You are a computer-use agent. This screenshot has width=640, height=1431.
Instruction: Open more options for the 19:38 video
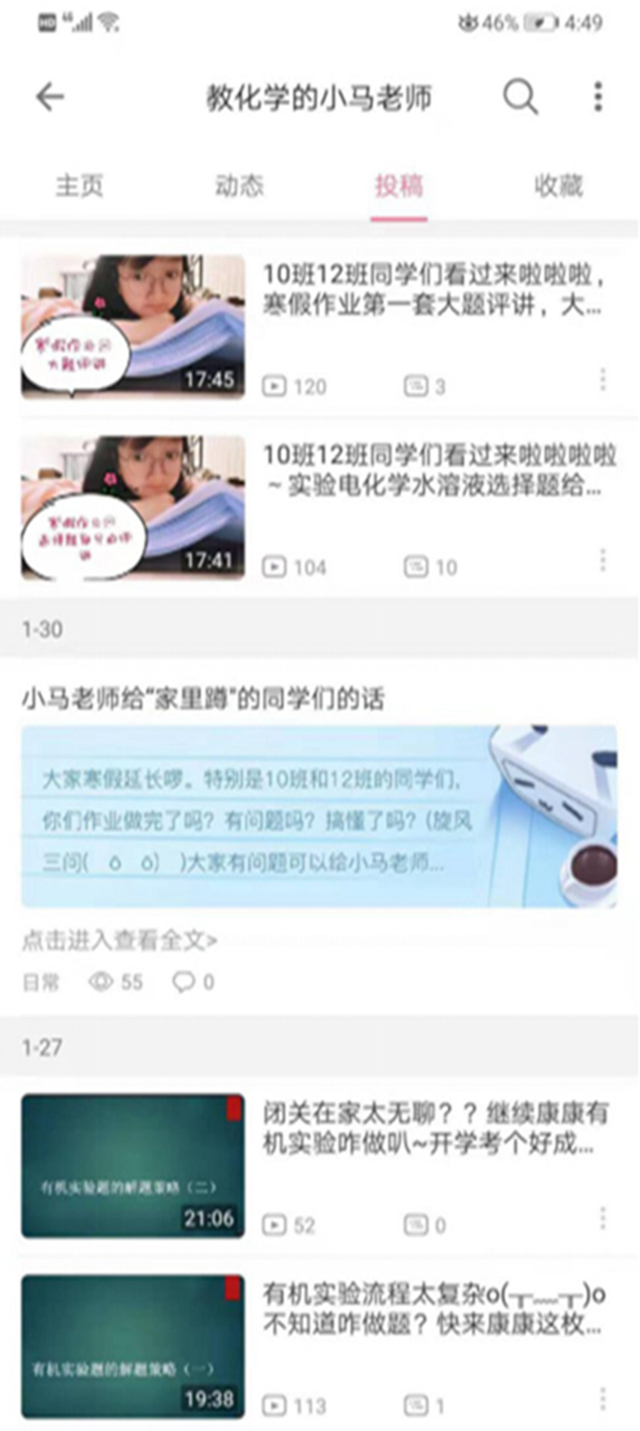[602, 1398]
